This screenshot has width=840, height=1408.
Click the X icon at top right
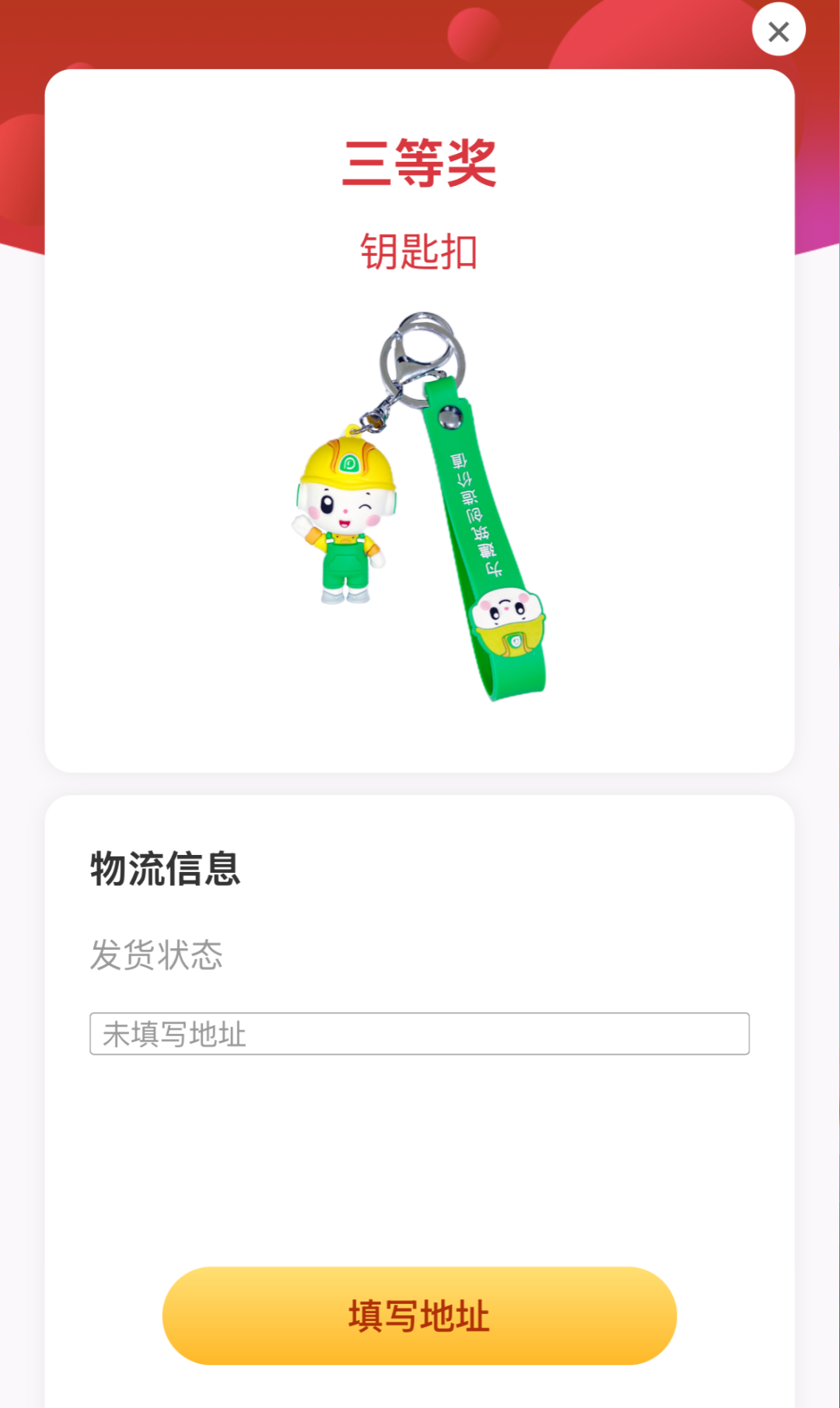779,30
